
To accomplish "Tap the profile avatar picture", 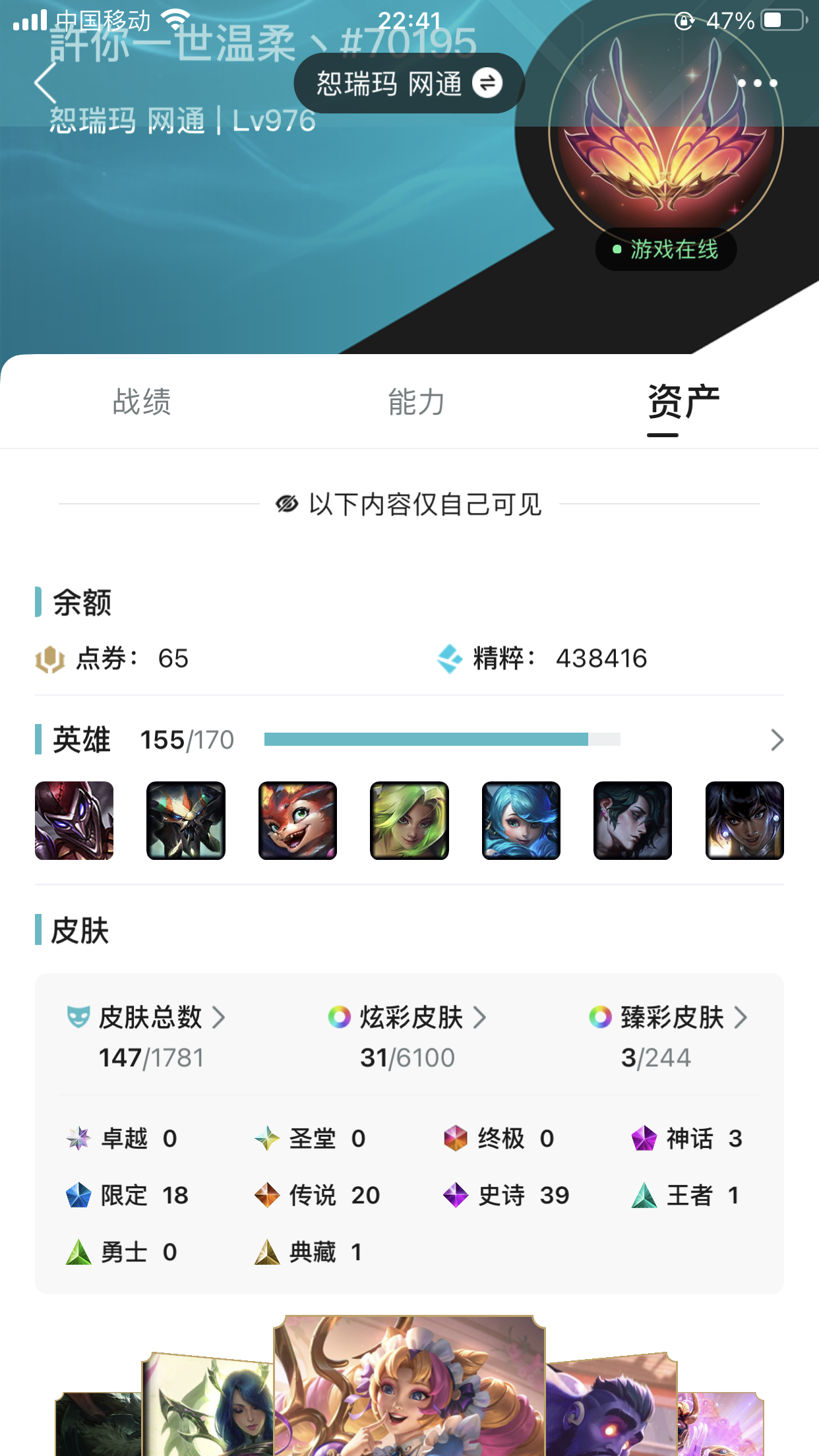I will pyautogui.click(x=666, y=132).
